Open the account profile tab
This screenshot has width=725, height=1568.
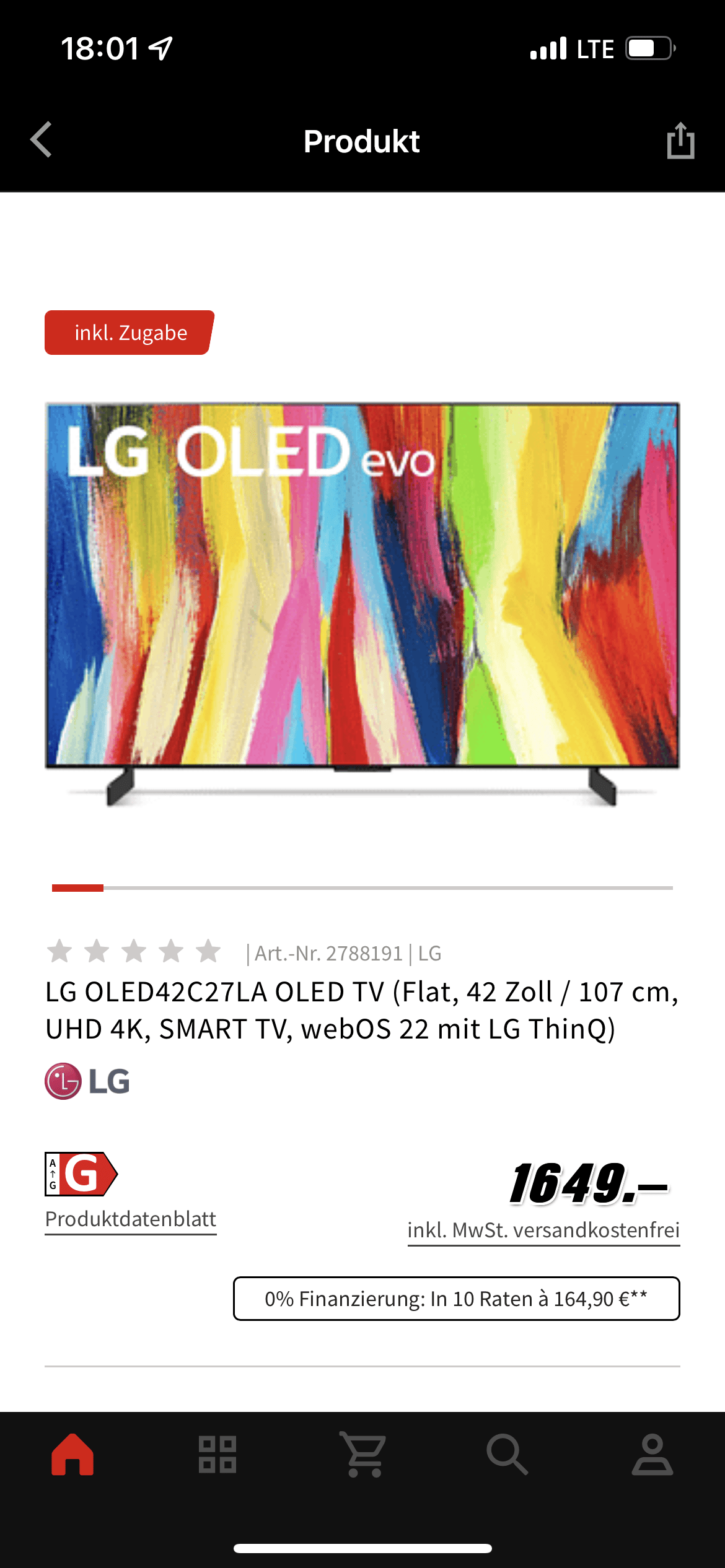coord(652,1455)
